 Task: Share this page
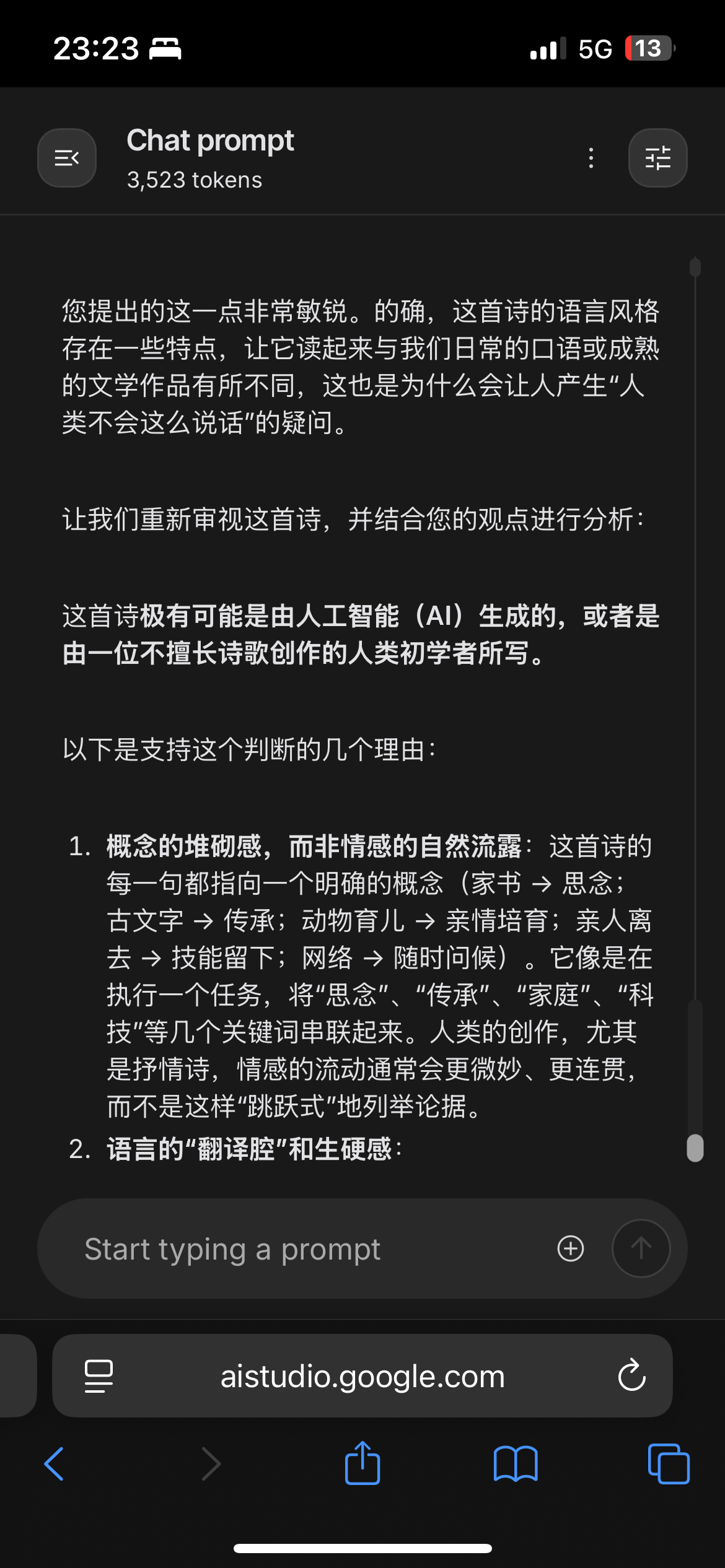(362, 1463)
